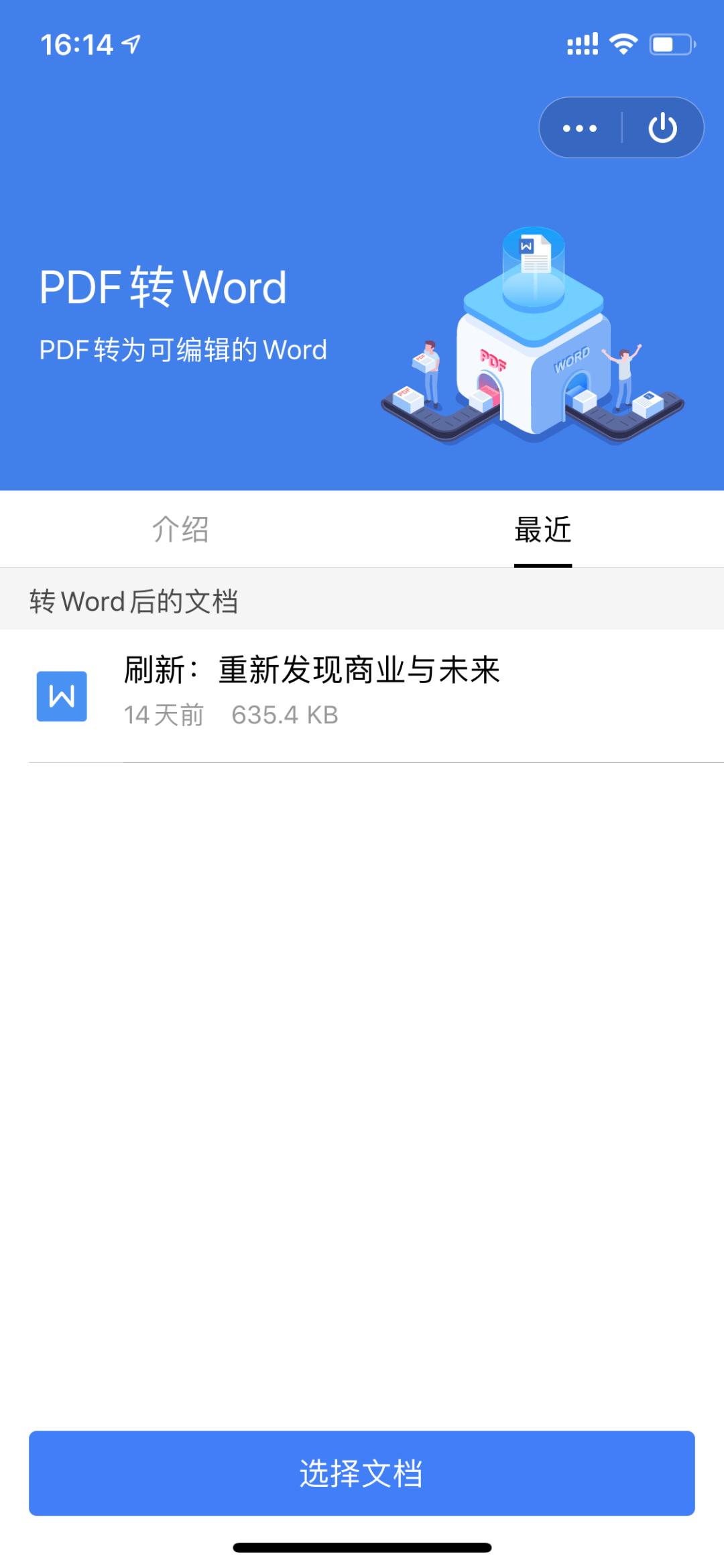The width and height of the screenshot is (724, 1568).
Task: Click the subtitle PDF 转为可编辑的 Word
Action: [x=182, y=350]
